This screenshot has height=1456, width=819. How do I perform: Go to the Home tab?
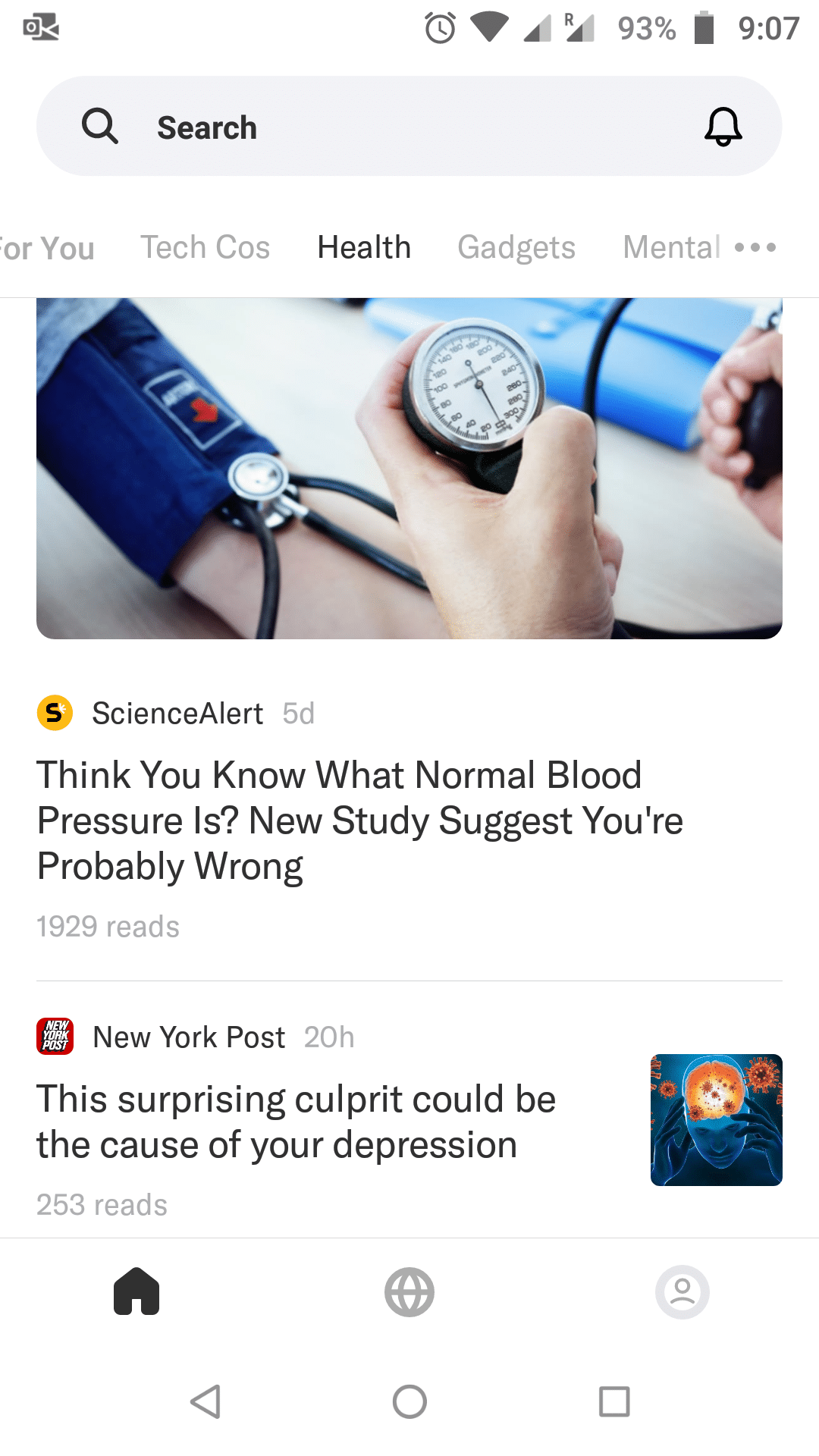pyautogui.click(x=136, y=1291)
